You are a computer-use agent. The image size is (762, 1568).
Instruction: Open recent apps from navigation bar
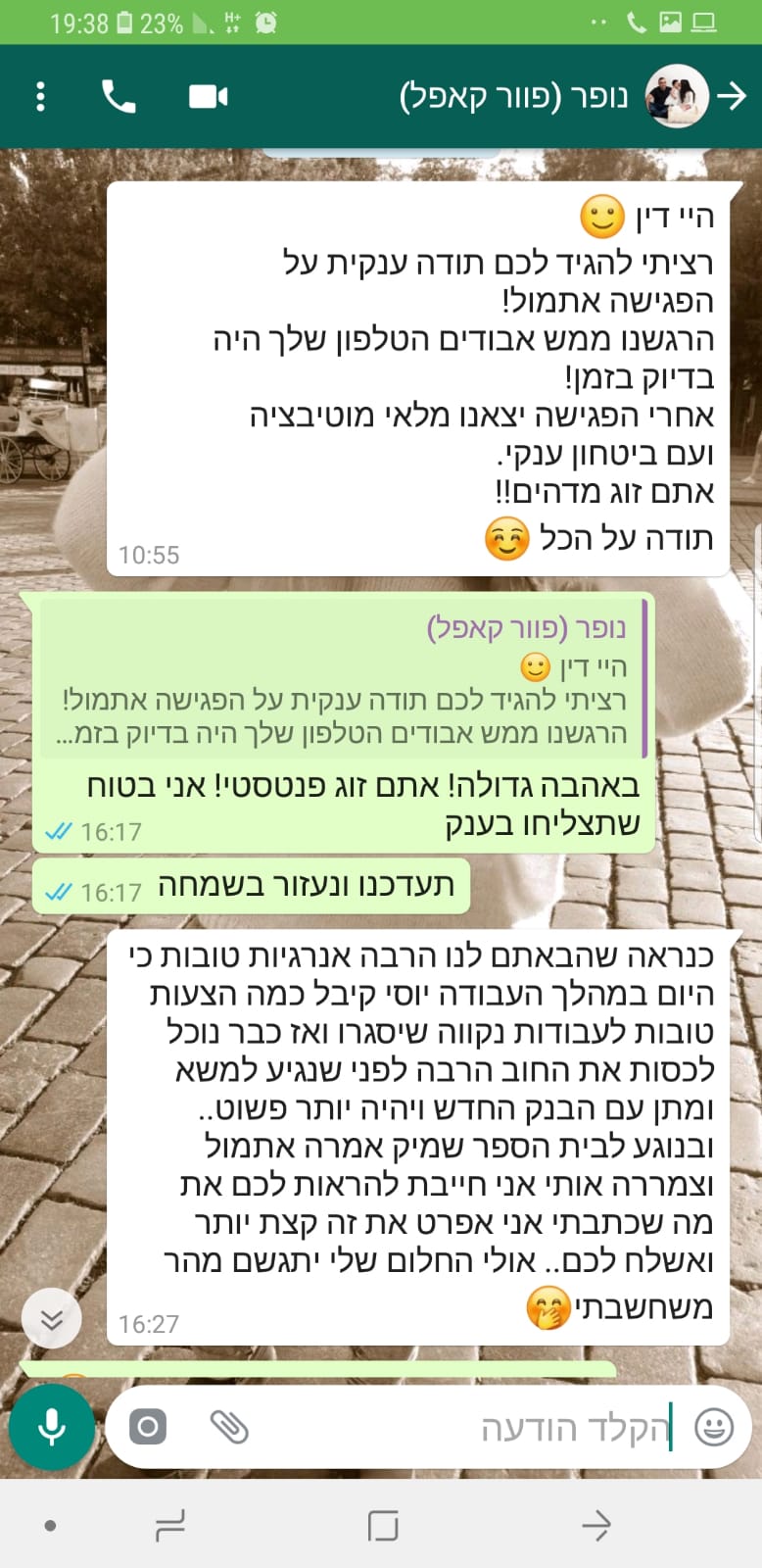pos(169,1525)
